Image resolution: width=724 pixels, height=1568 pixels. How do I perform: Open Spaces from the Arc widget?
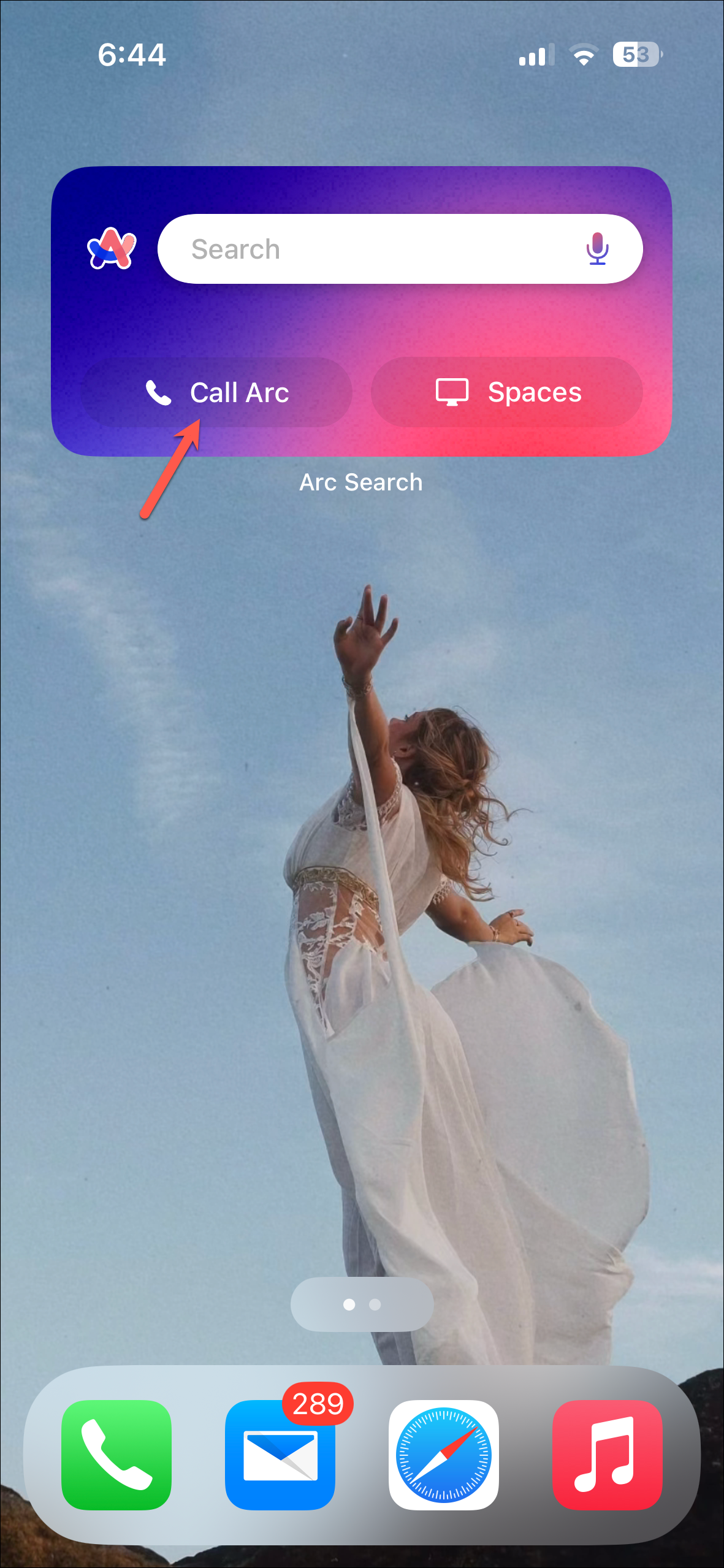507,392
